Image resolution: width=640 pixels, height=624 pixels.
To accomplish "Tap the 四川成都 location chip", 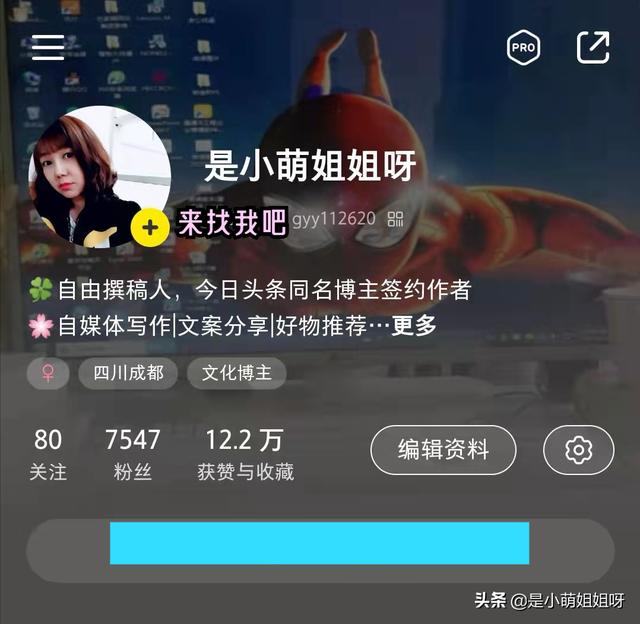I will tap(128, 373).
